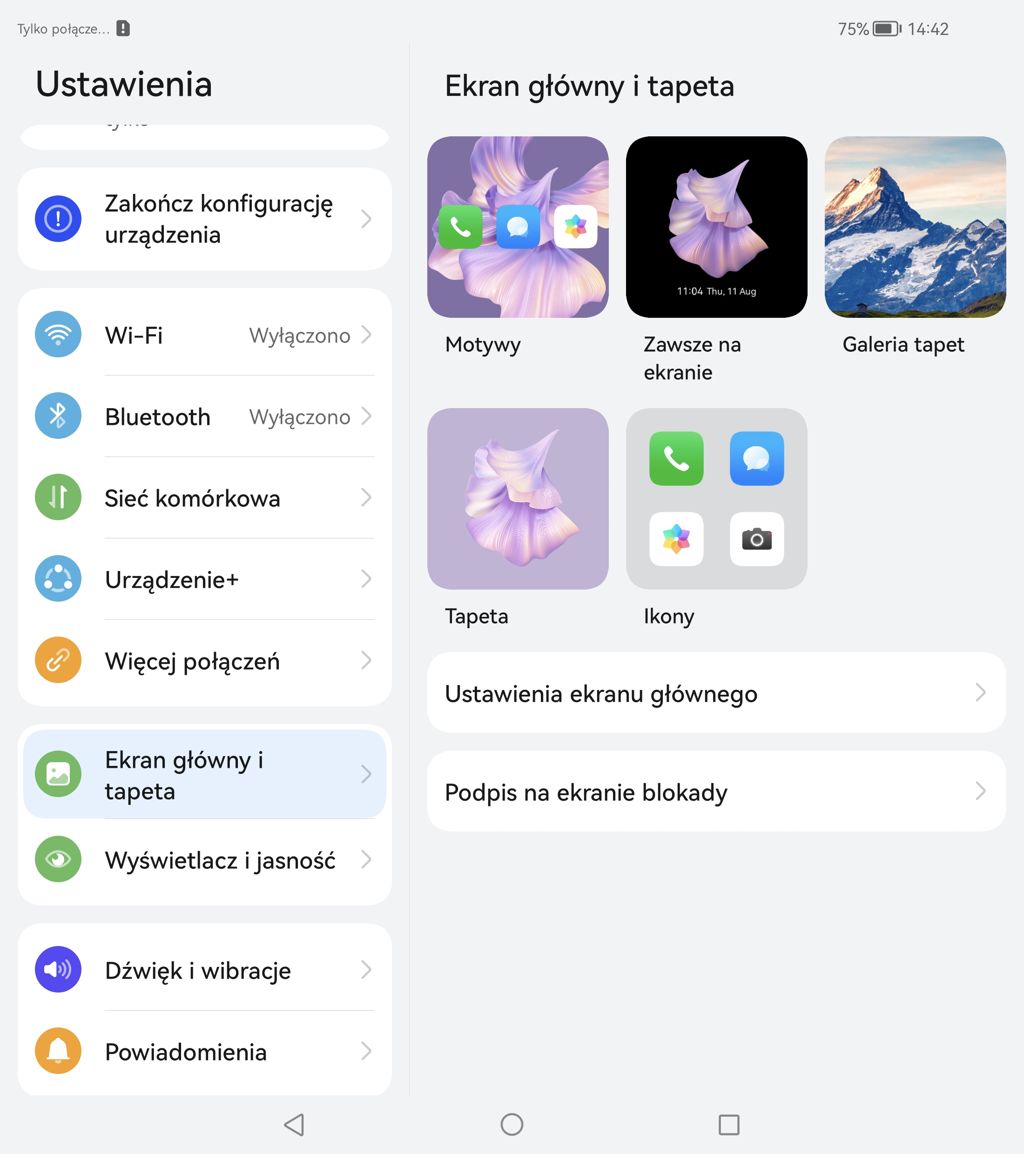Go to Sieć komórkowa

coord(204,498)
